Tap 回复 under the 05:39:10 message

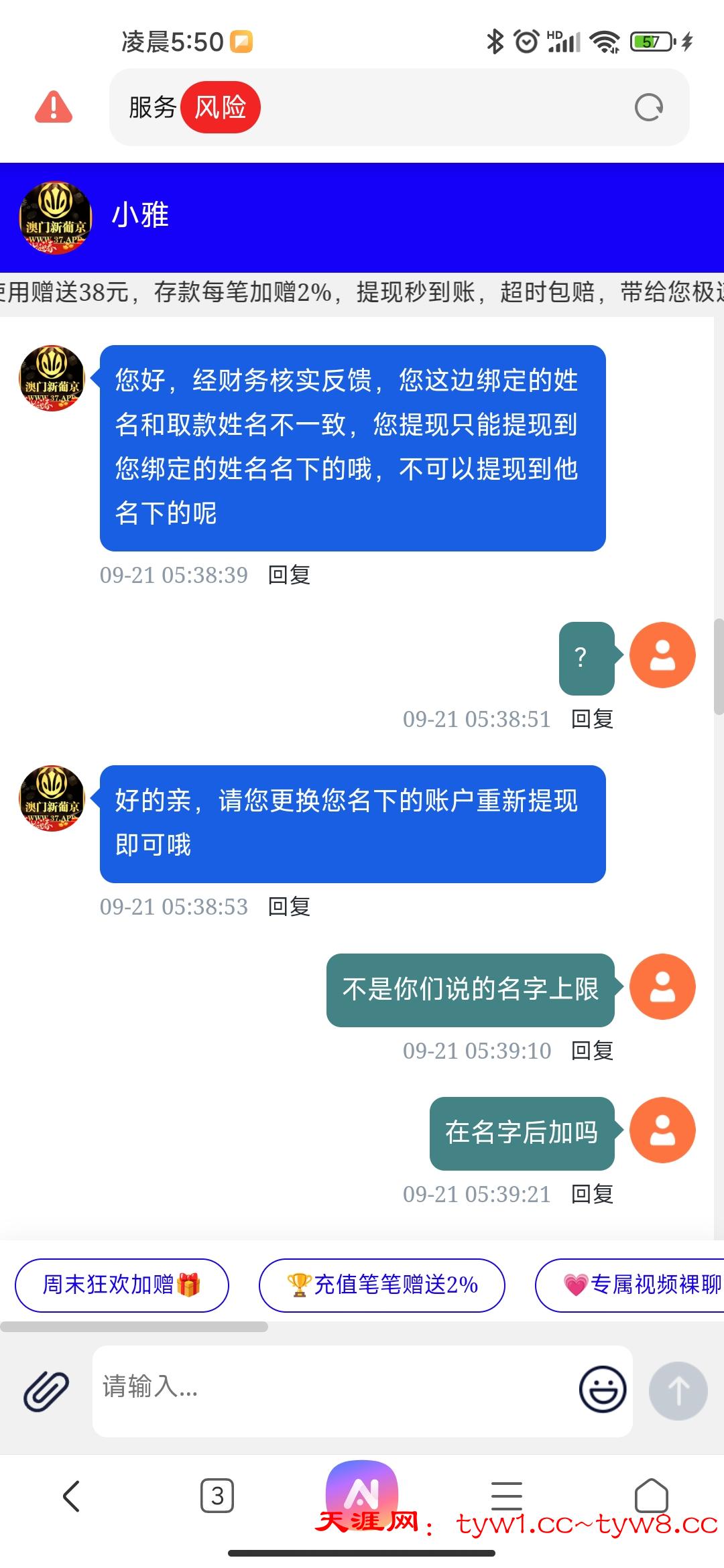(x=592, y=1051)
